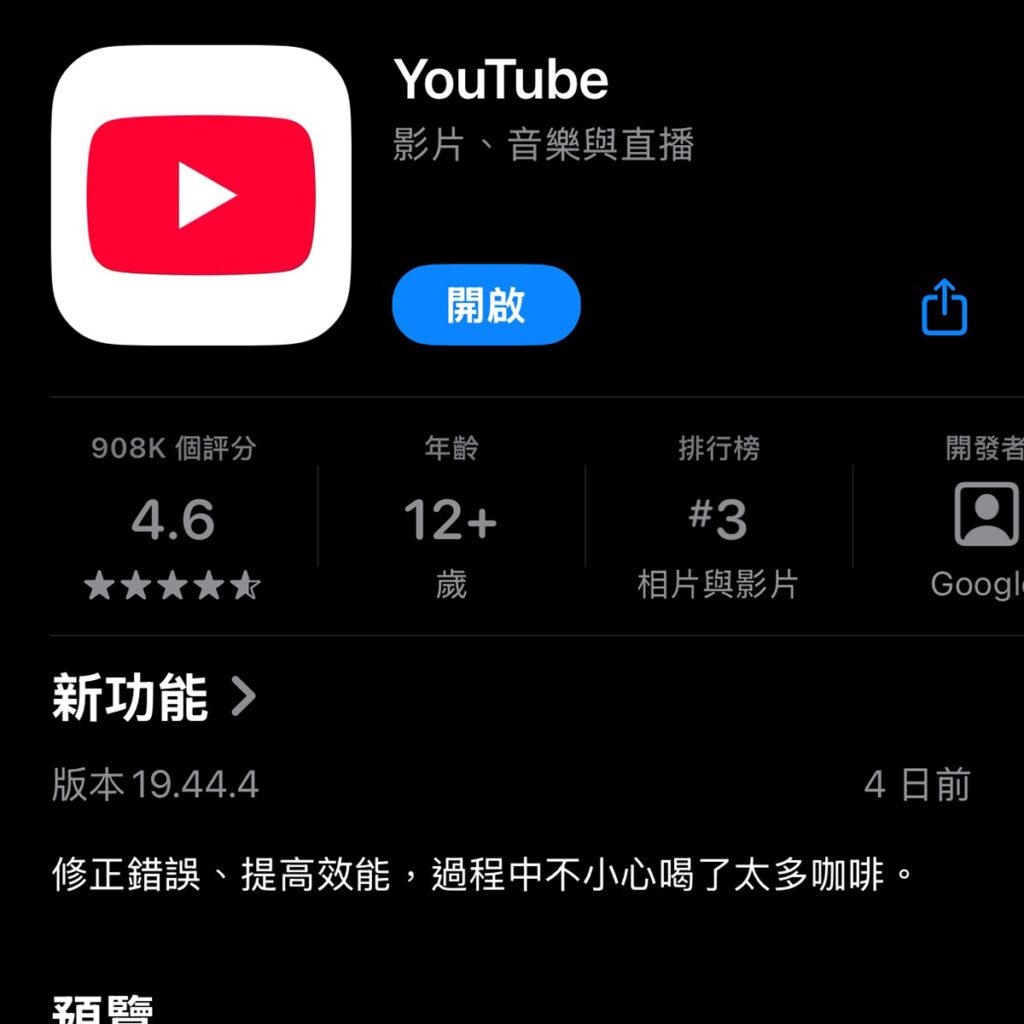The image size is (1024, 1024).
Task: View the 12+ age rating details
Action: [x=450, y=519]
